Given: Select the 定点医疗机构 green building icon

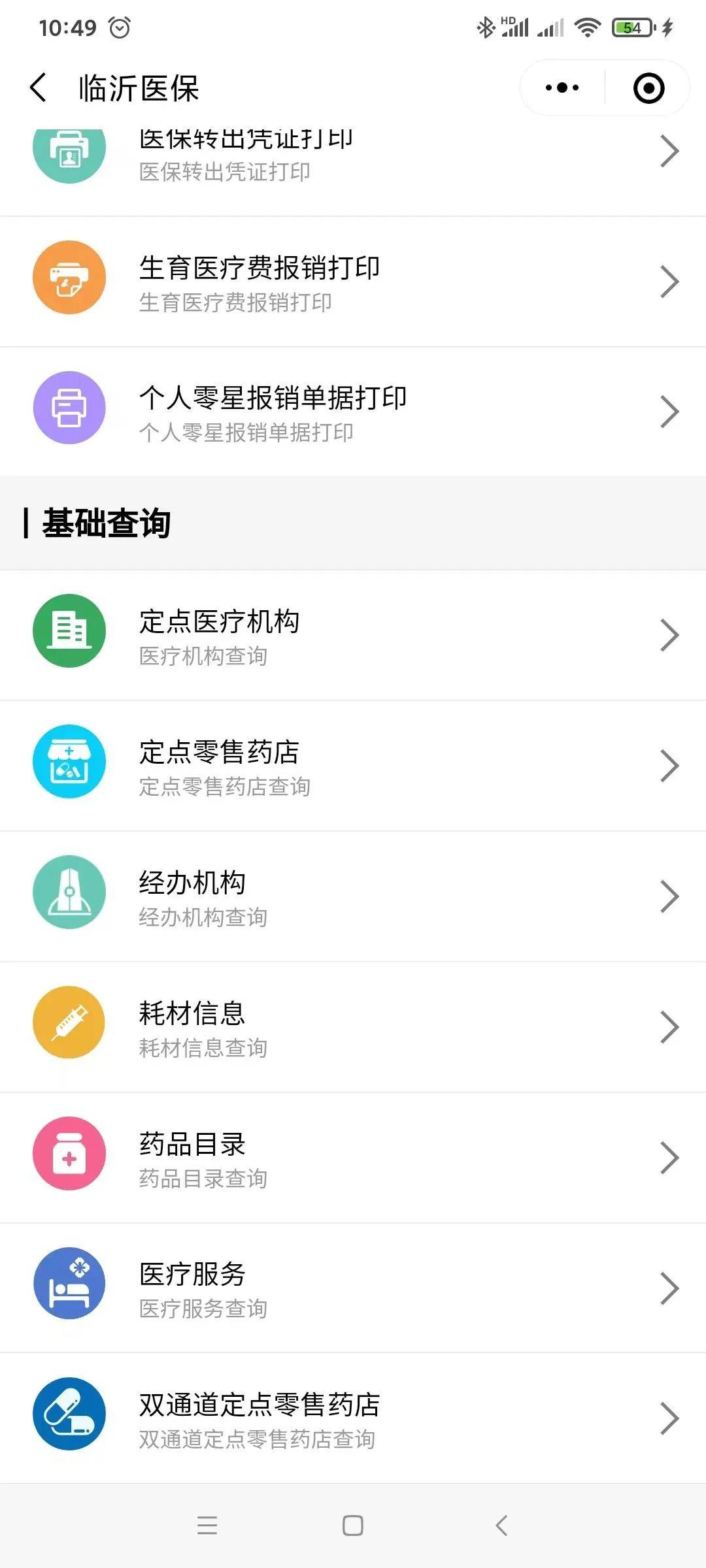Looking at the screenshot, I should (69, 632).
